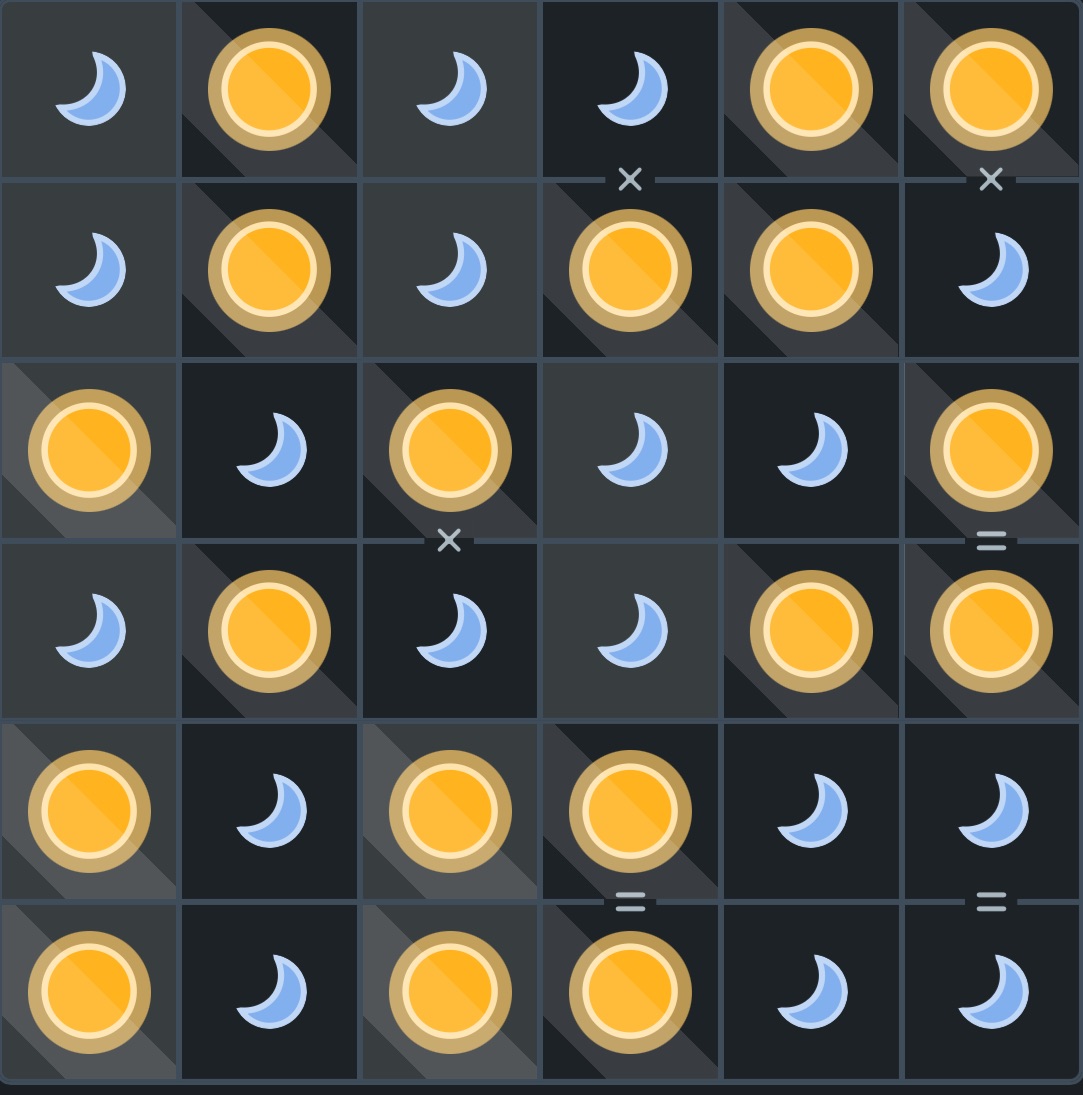Tap the moon in row 6, column 5
The image size is (1083, 1095).
pos(811,992)
